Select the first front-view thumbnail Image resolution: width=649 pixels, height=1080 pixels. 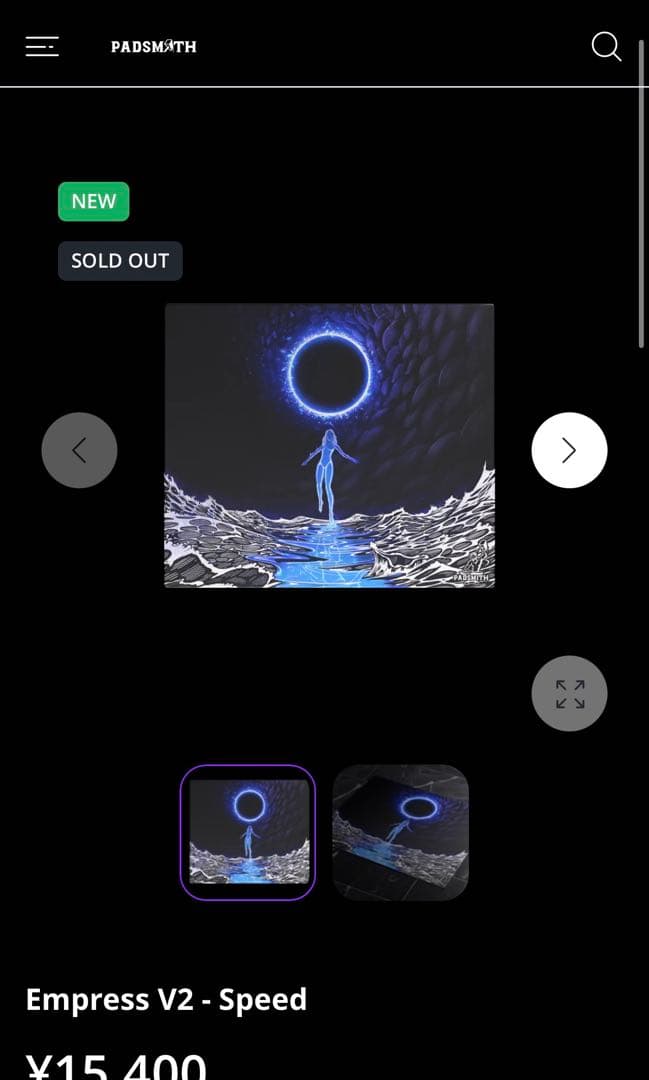click(x=248, y=832)
